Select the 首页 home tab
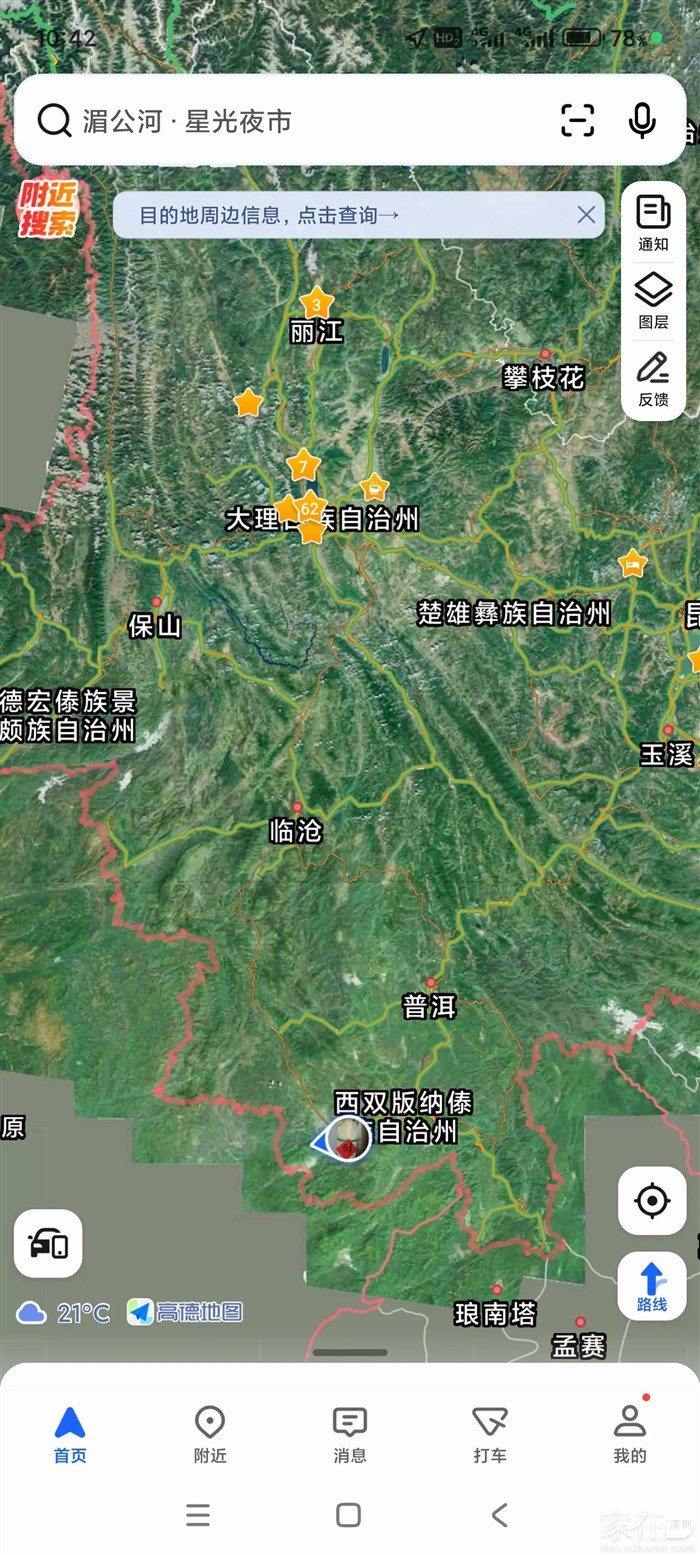Viewport: 700px width, 1555px height. (x=70, y=1434)
